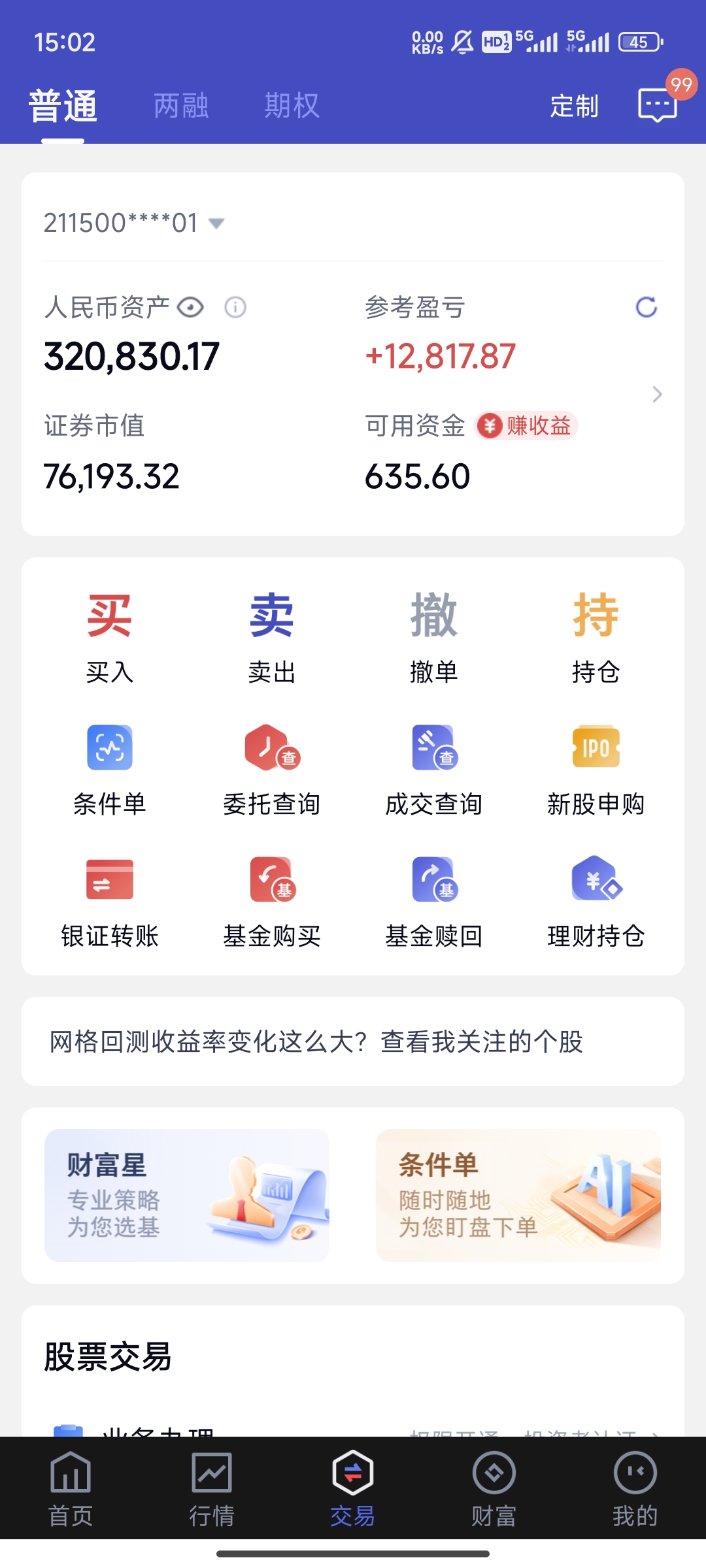The width and height of the screenshot is (706, 1568).
Task: Expand the account number dropdown
Action: point(216,223)
